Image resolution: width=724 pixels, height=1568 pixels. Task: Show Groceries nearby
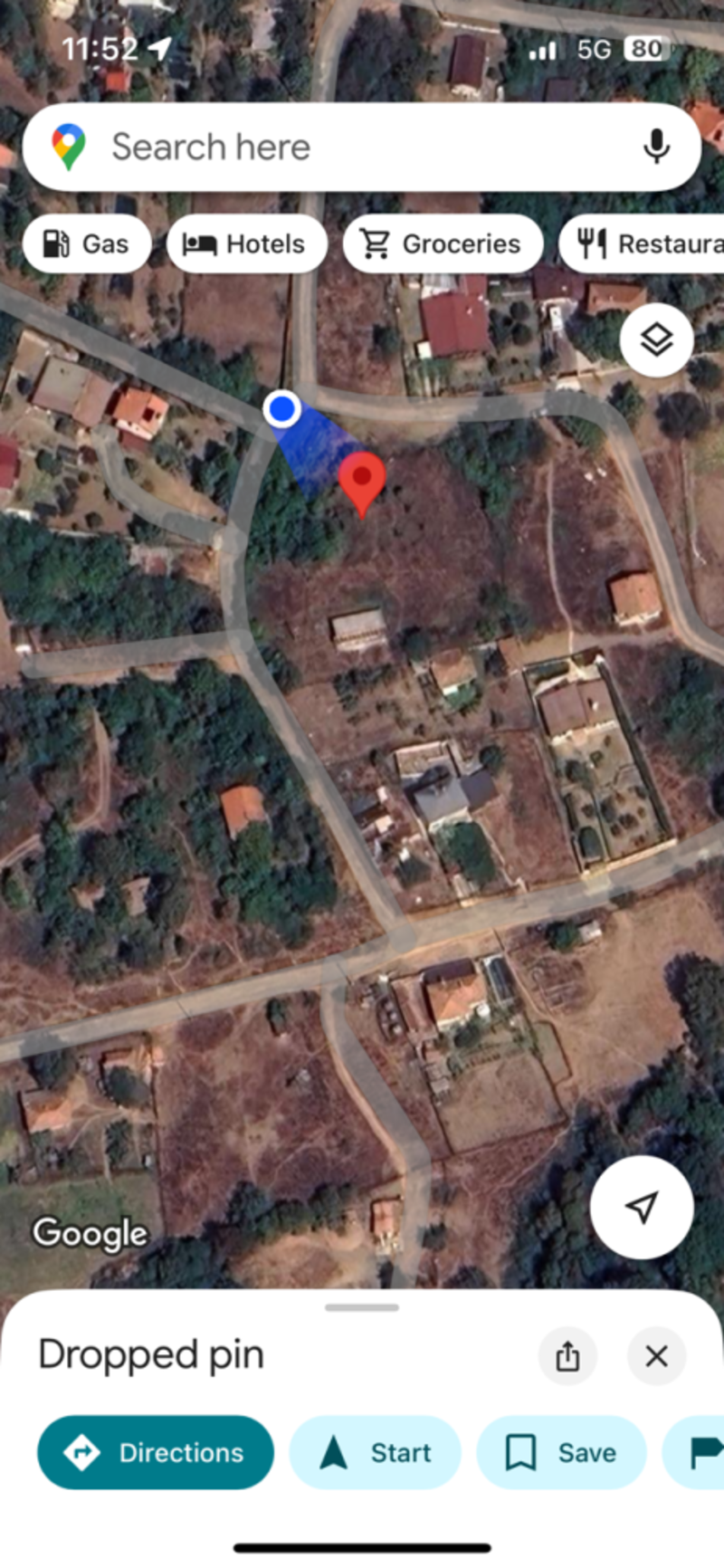(443, 244)
